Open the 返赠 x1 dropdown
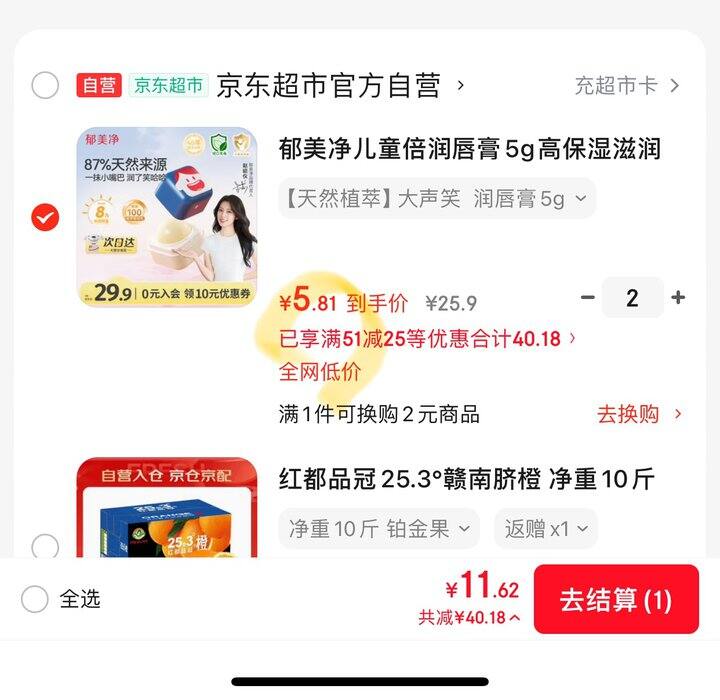720x700 pixels. [x=544, y=529]
